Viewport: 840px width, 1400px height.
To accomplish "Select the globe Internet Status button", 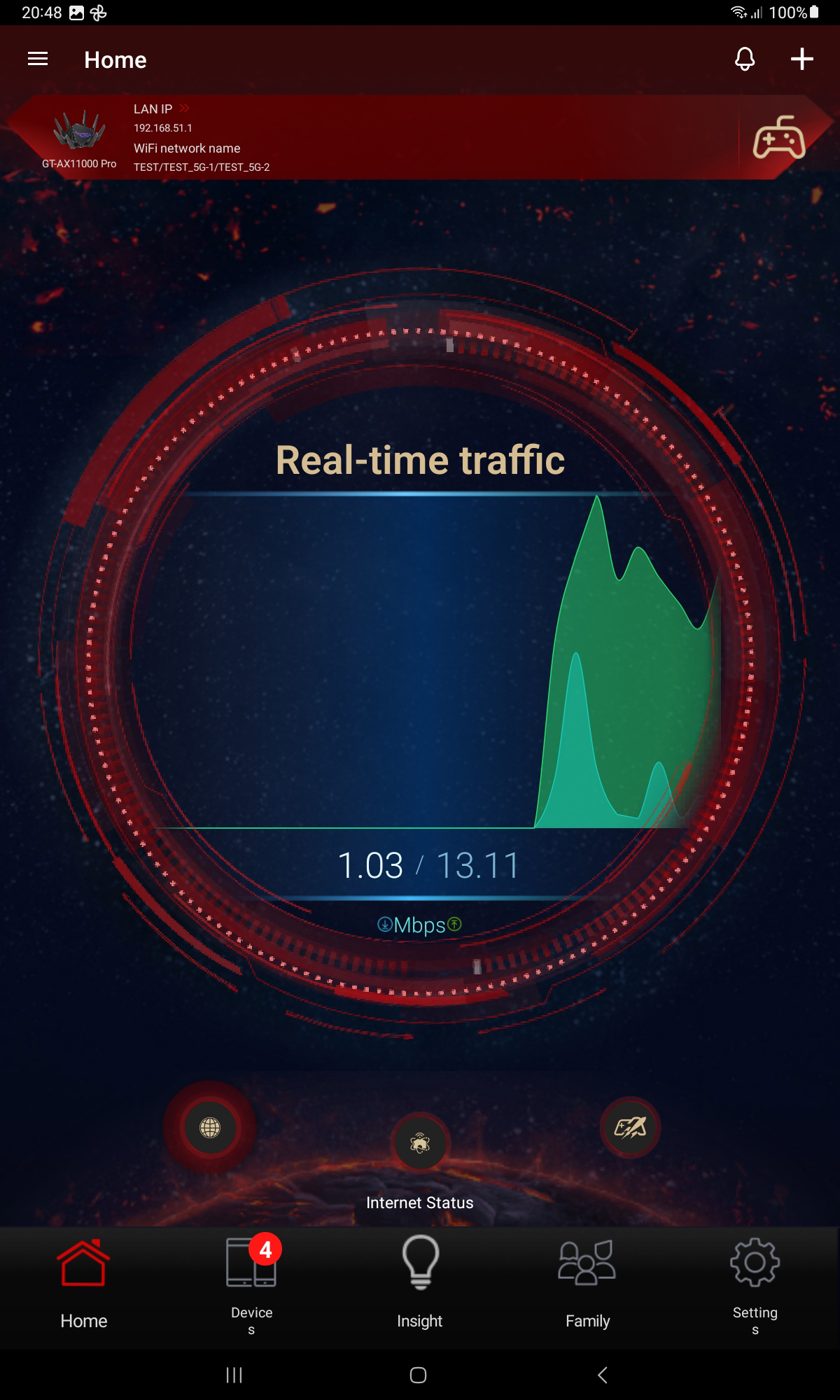I will point(210,1127).
